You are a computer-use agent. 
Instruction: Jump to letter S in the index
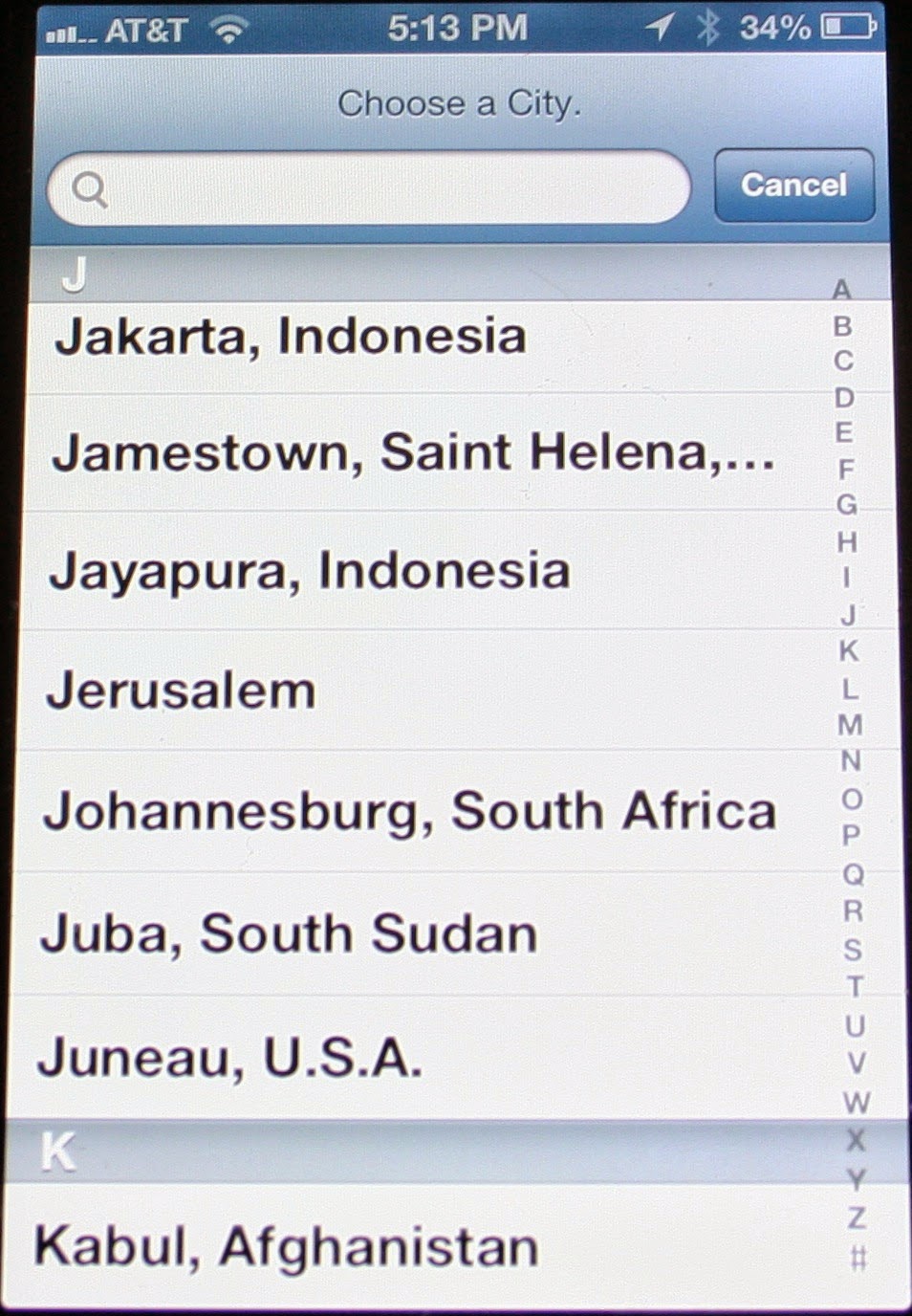point(853,950)
